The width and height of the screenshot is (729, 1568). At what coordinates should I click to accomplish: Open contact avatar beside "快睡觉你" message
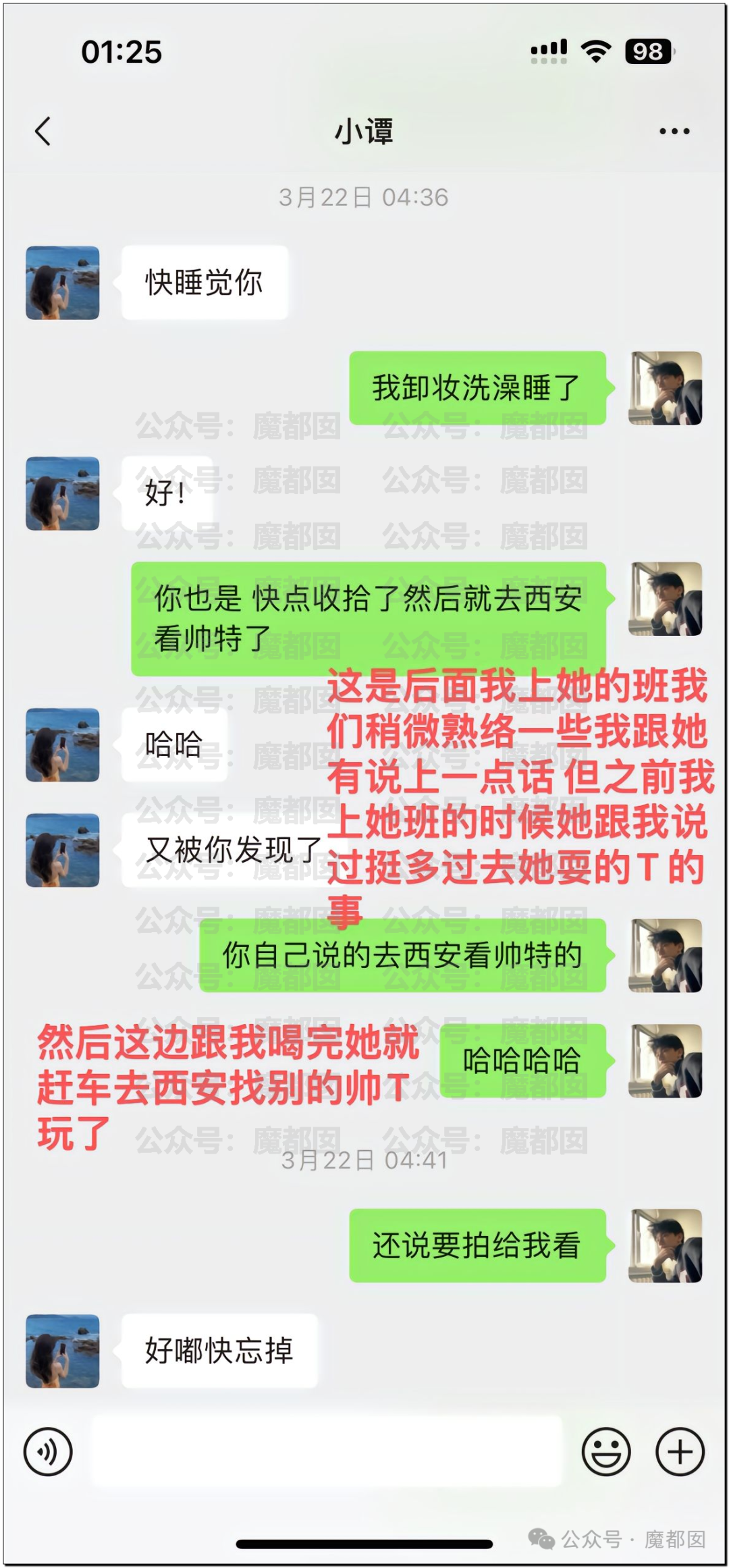click(63, 283)
